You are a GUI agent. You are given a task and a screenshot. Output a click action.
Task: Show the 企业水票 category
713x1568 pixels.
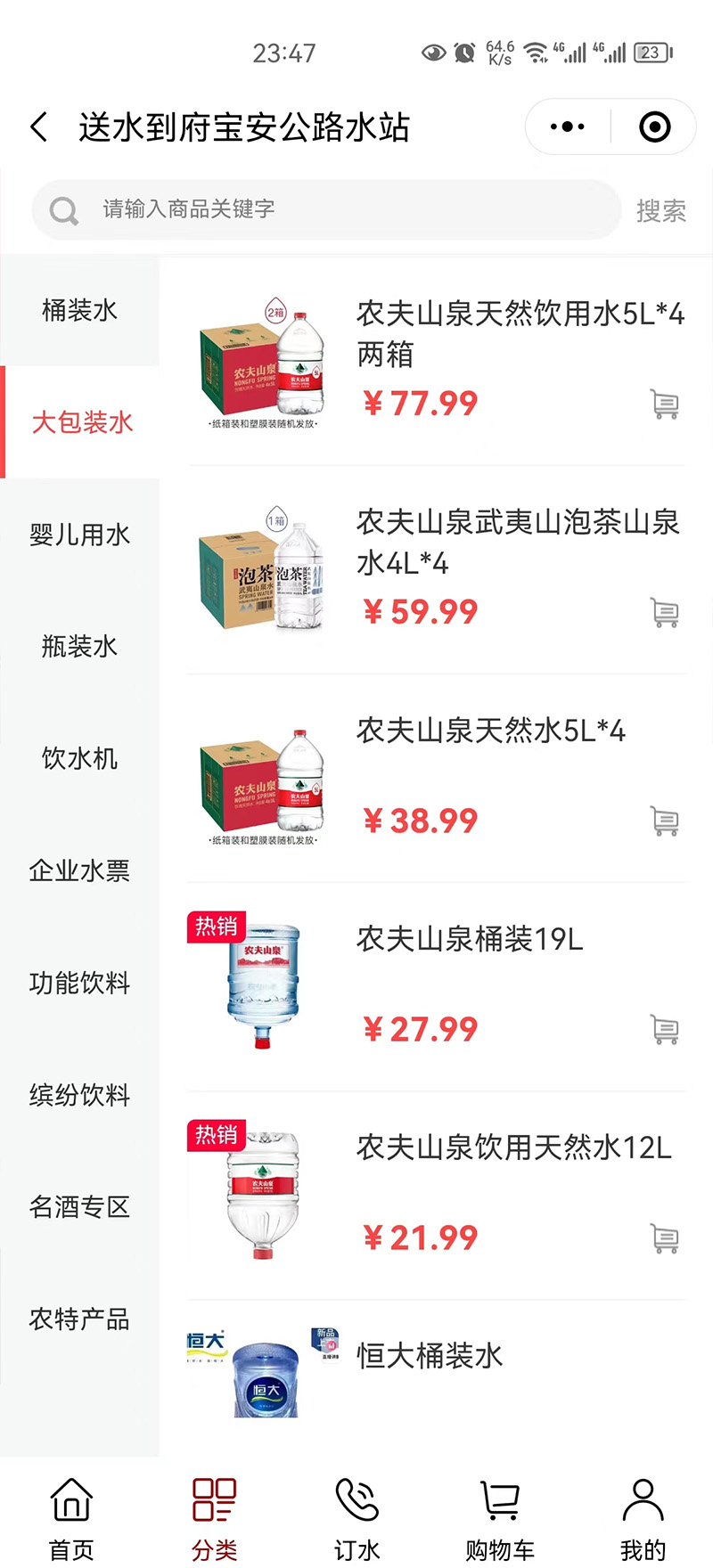(79, 870)
